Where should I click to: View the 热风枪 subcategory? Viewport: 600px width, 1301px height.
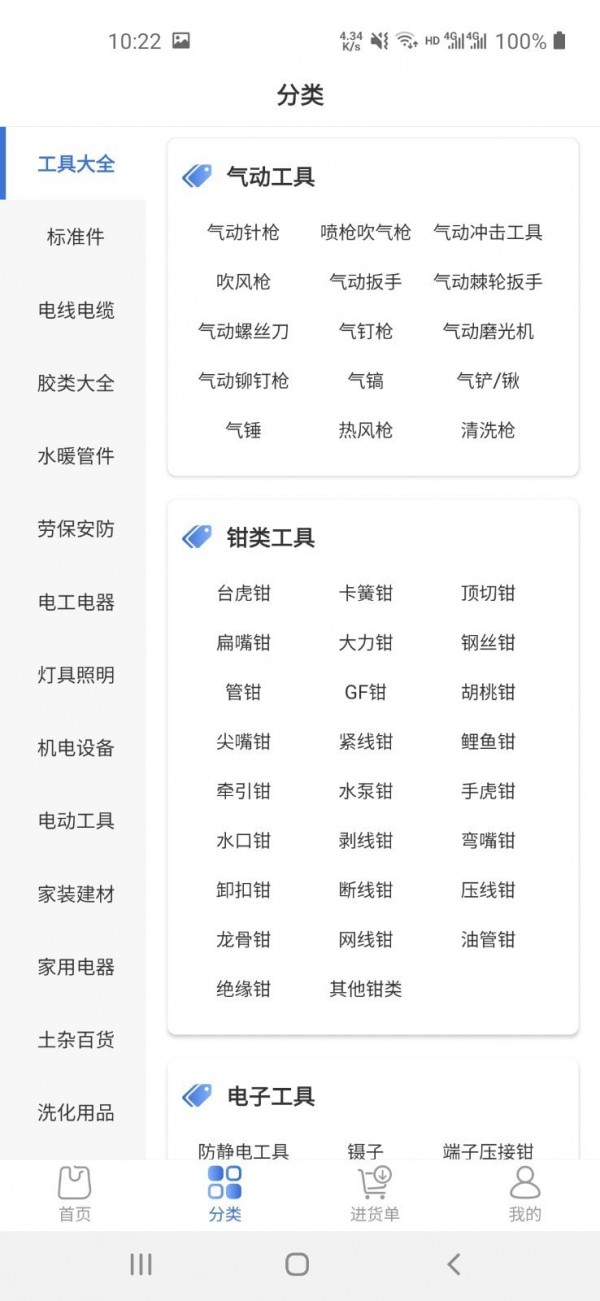[366, 431]
